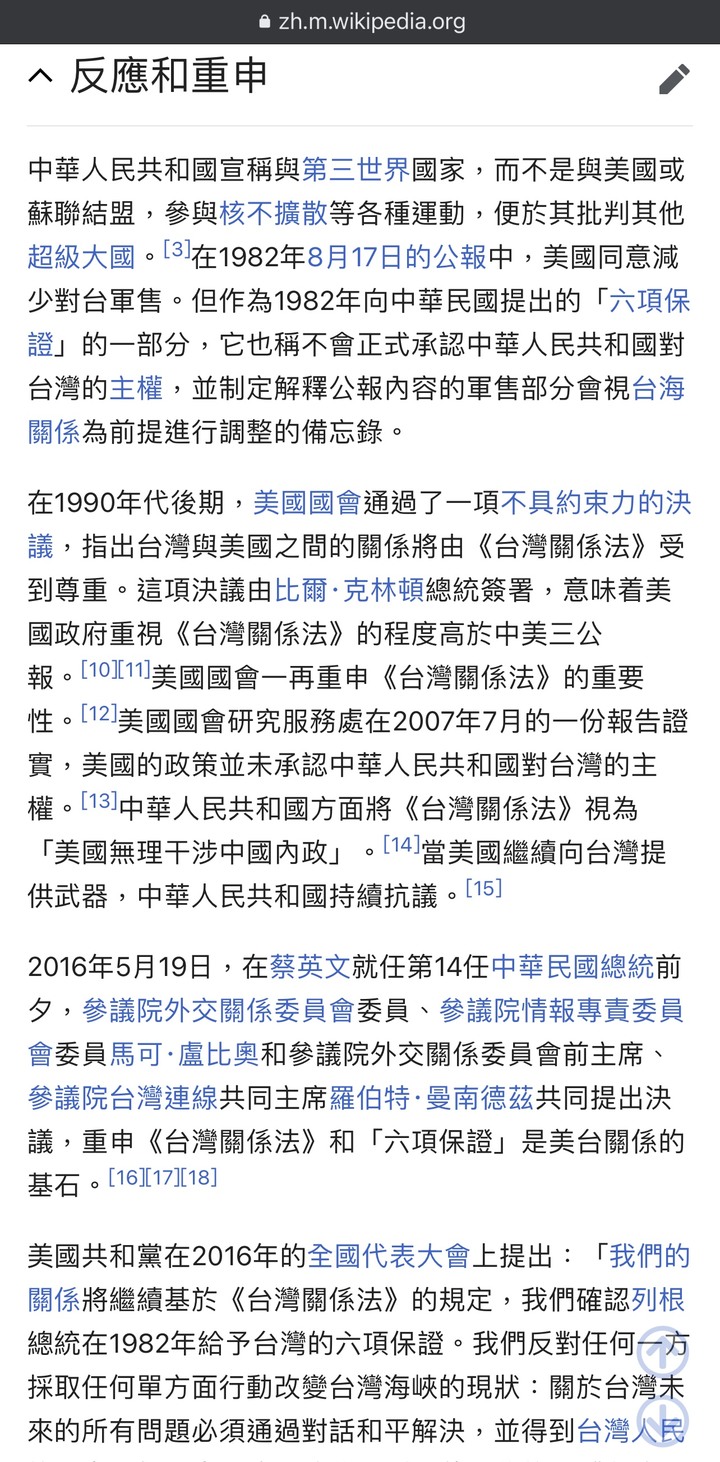Open the 8月17日的公報 link
Screen dimensions: 720x1462
click(x=398, y=257)
